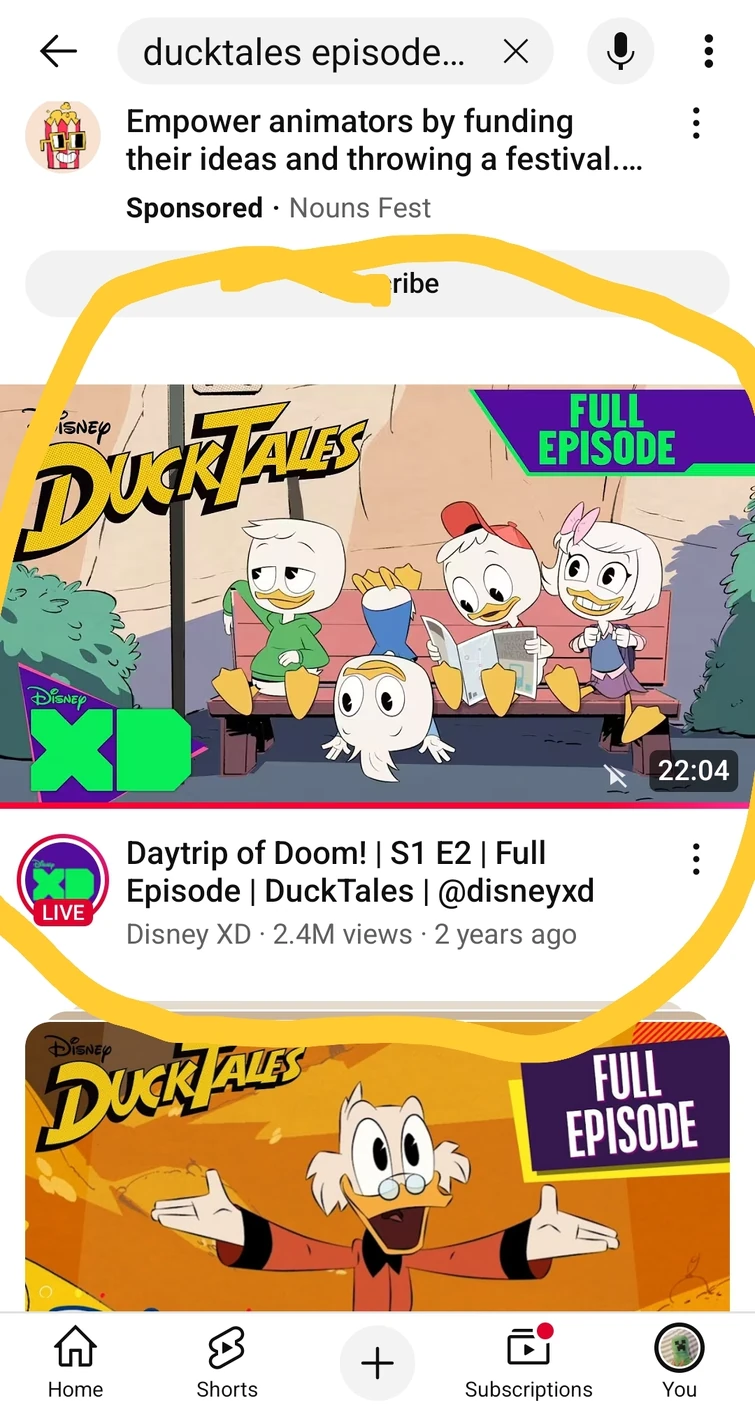Switch to the Subscriptions tab
This screenshot has width=755, height=1412.
click(x=527, y=1389)
